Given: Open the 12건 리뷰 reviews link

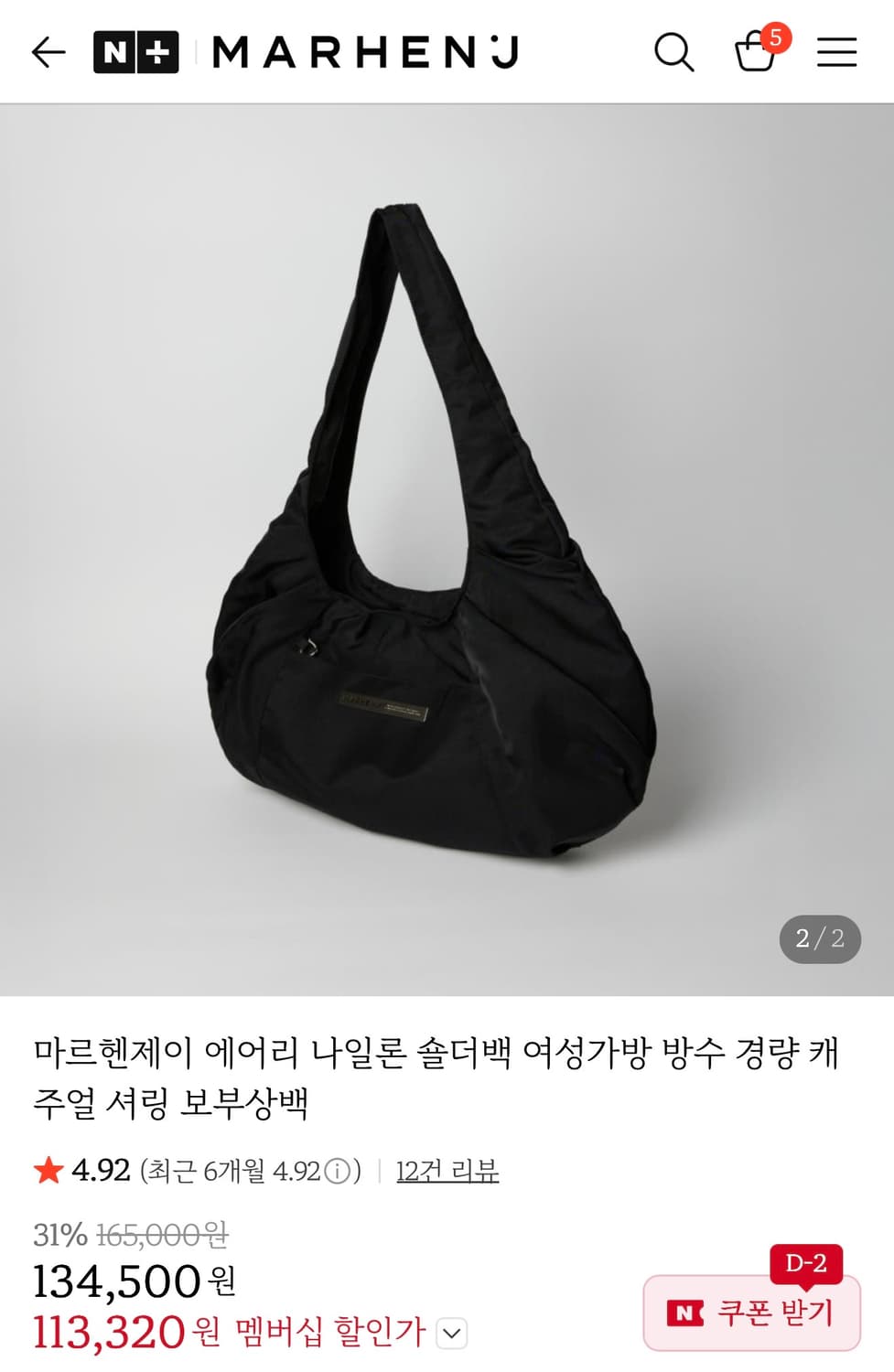Looking at the screenshot, I should coord(447,1170).
